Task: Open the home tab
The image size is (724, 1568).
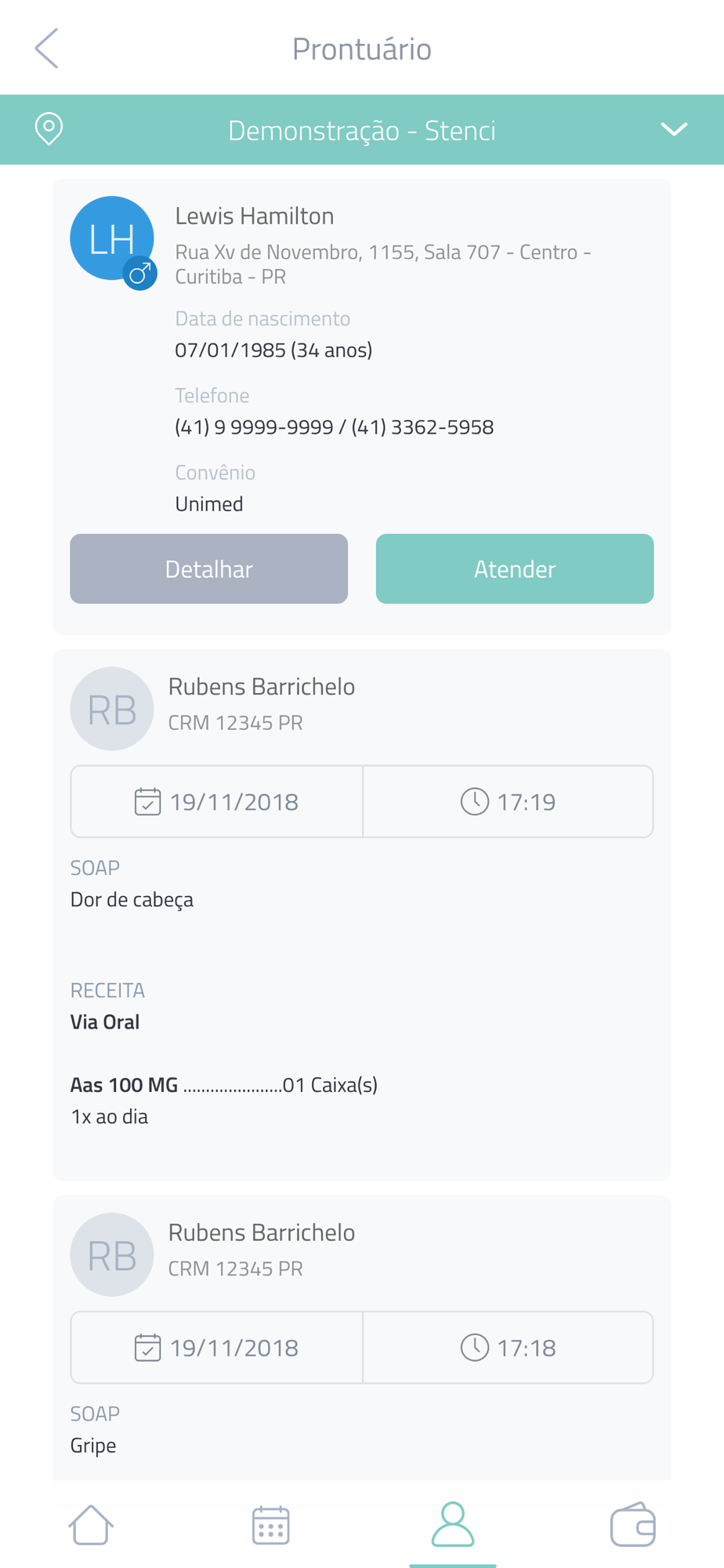Action: [x=91, y=1524]
